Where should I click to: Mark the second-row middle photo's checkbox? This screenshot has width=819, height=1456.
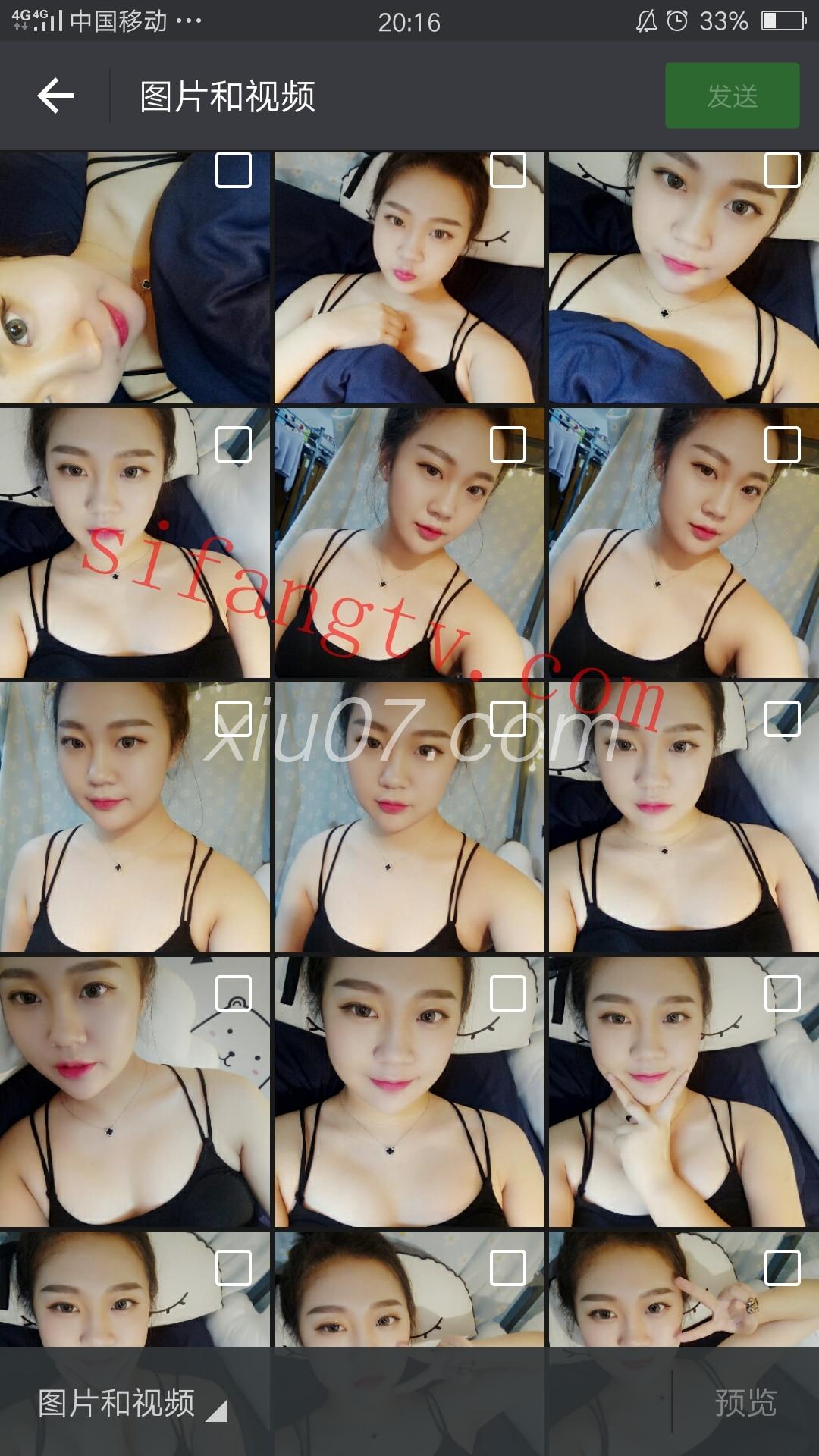[x=508, y=444]
